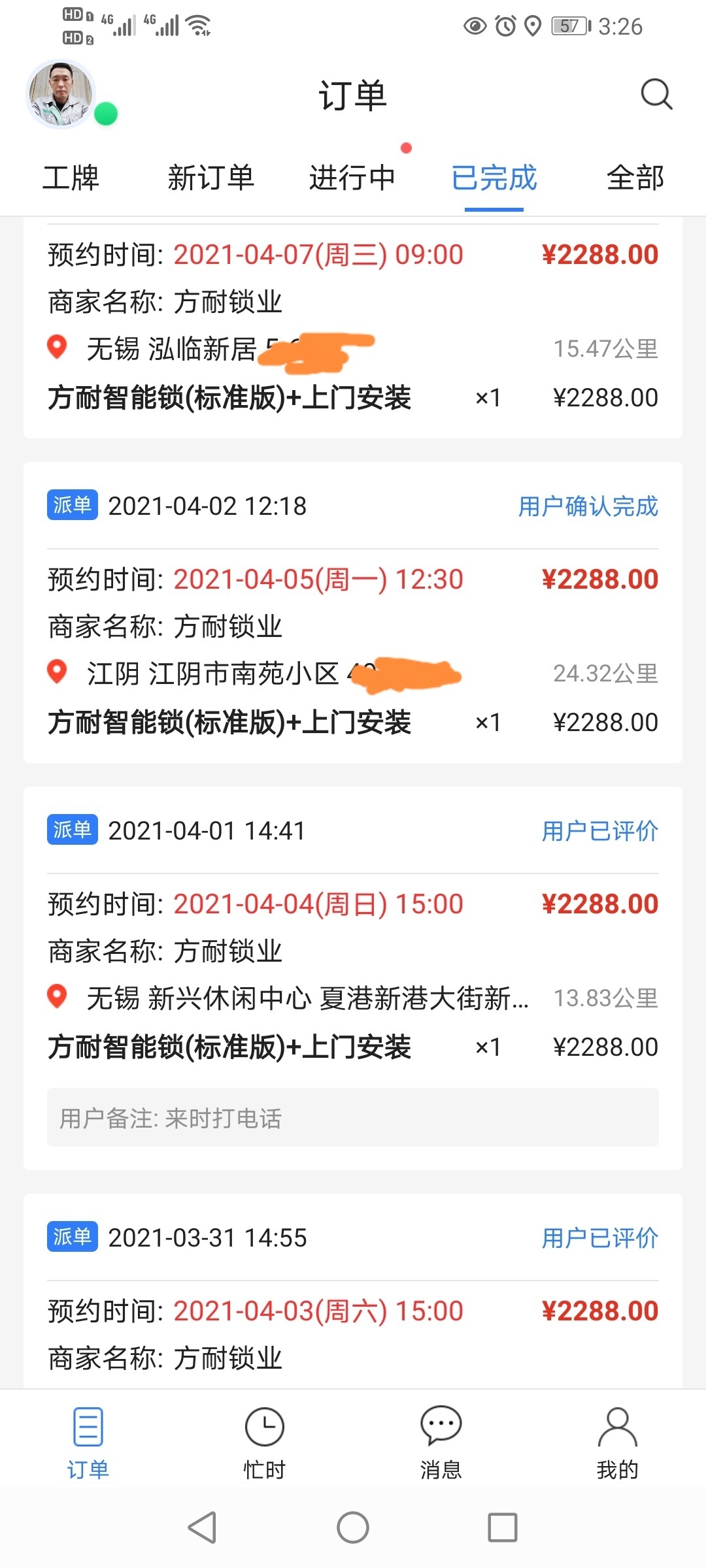The width and height of the screenshot is (706, 1568).
Task: Switch to the 新订单 tab
Action: (x=210, y=178)
